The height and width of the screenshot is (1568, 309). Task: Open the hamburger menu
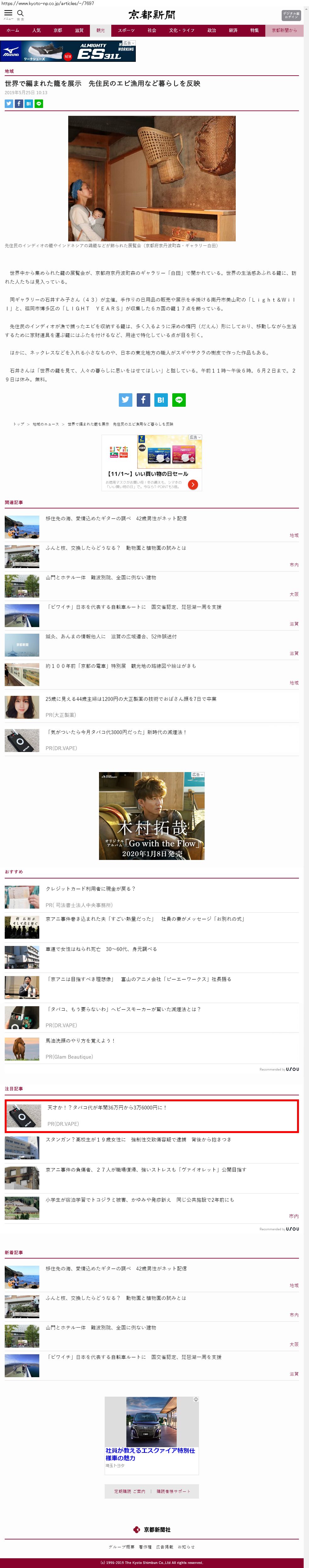click(x=8, y=13)
